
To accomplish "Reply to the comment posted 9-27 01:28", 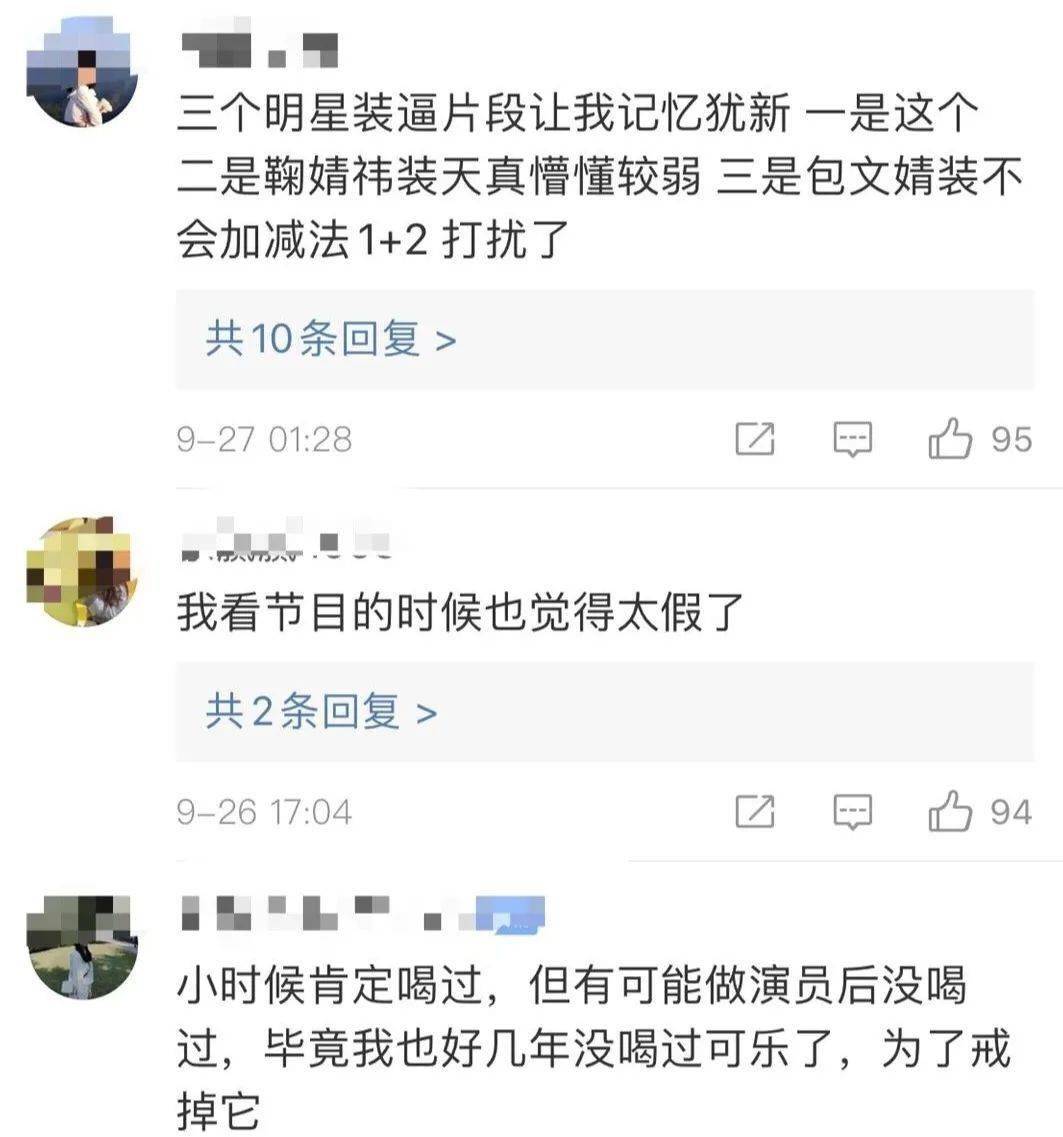I will [853, 439].
